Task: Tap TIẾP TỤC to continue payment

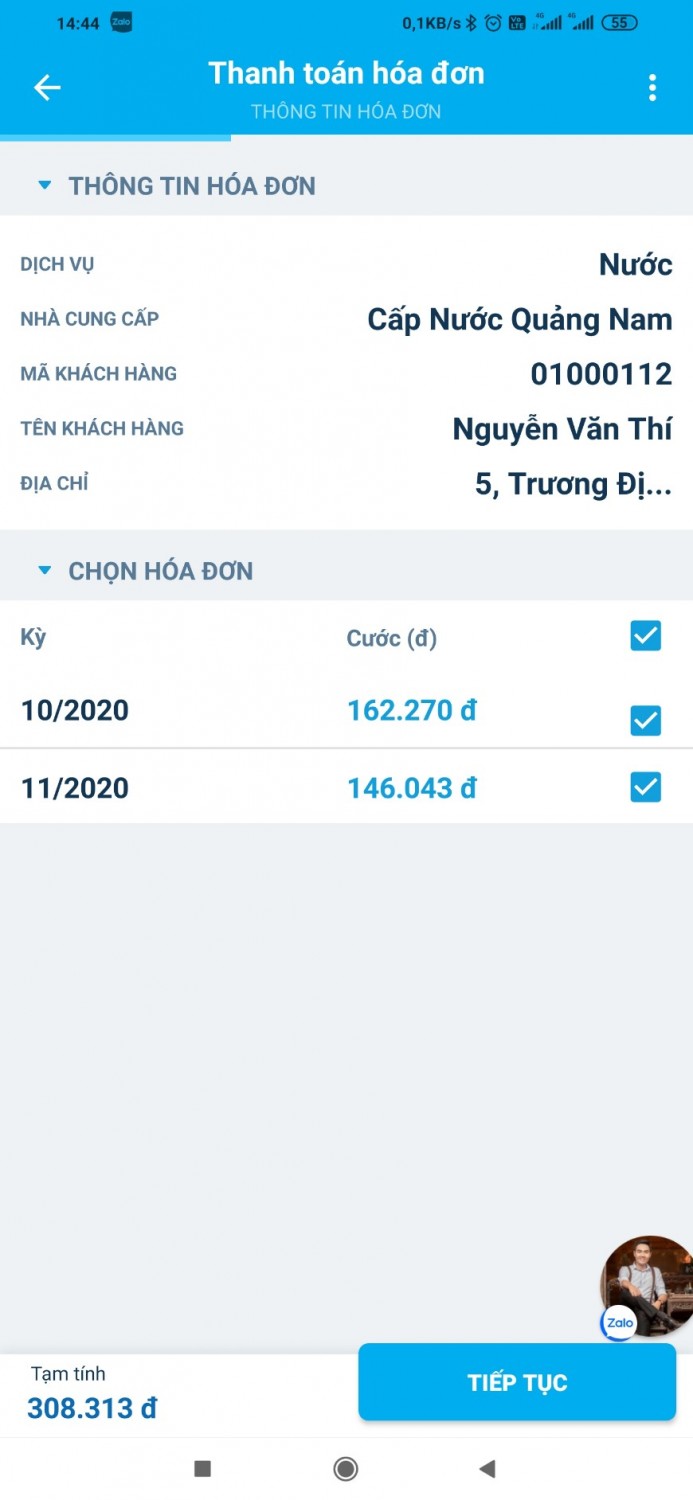Action: click(517, 1382)
